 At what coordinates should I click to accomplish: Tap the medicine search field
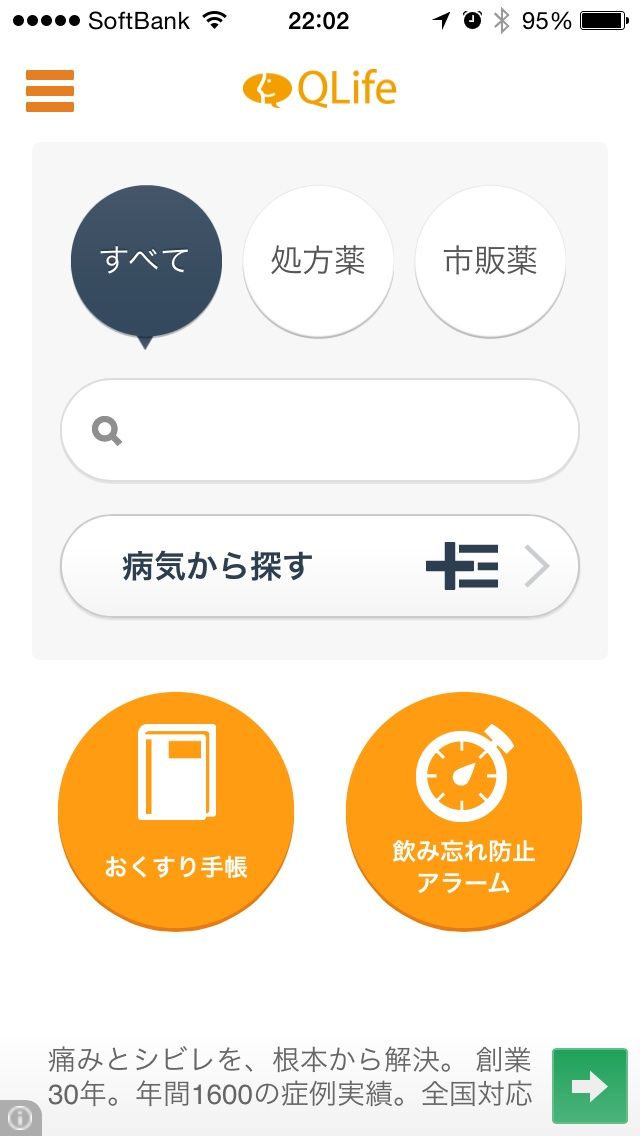coord(320,430)
